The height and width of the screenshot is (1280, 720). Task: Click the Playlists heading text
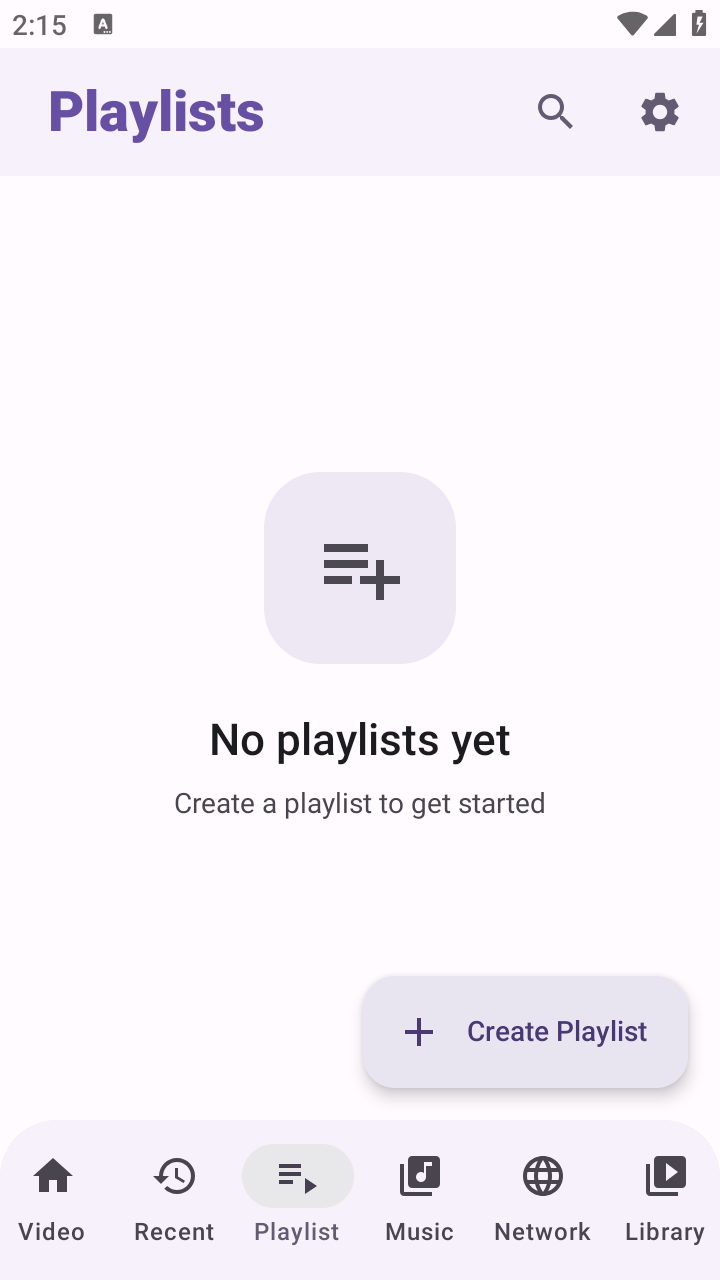coord(156,112)
